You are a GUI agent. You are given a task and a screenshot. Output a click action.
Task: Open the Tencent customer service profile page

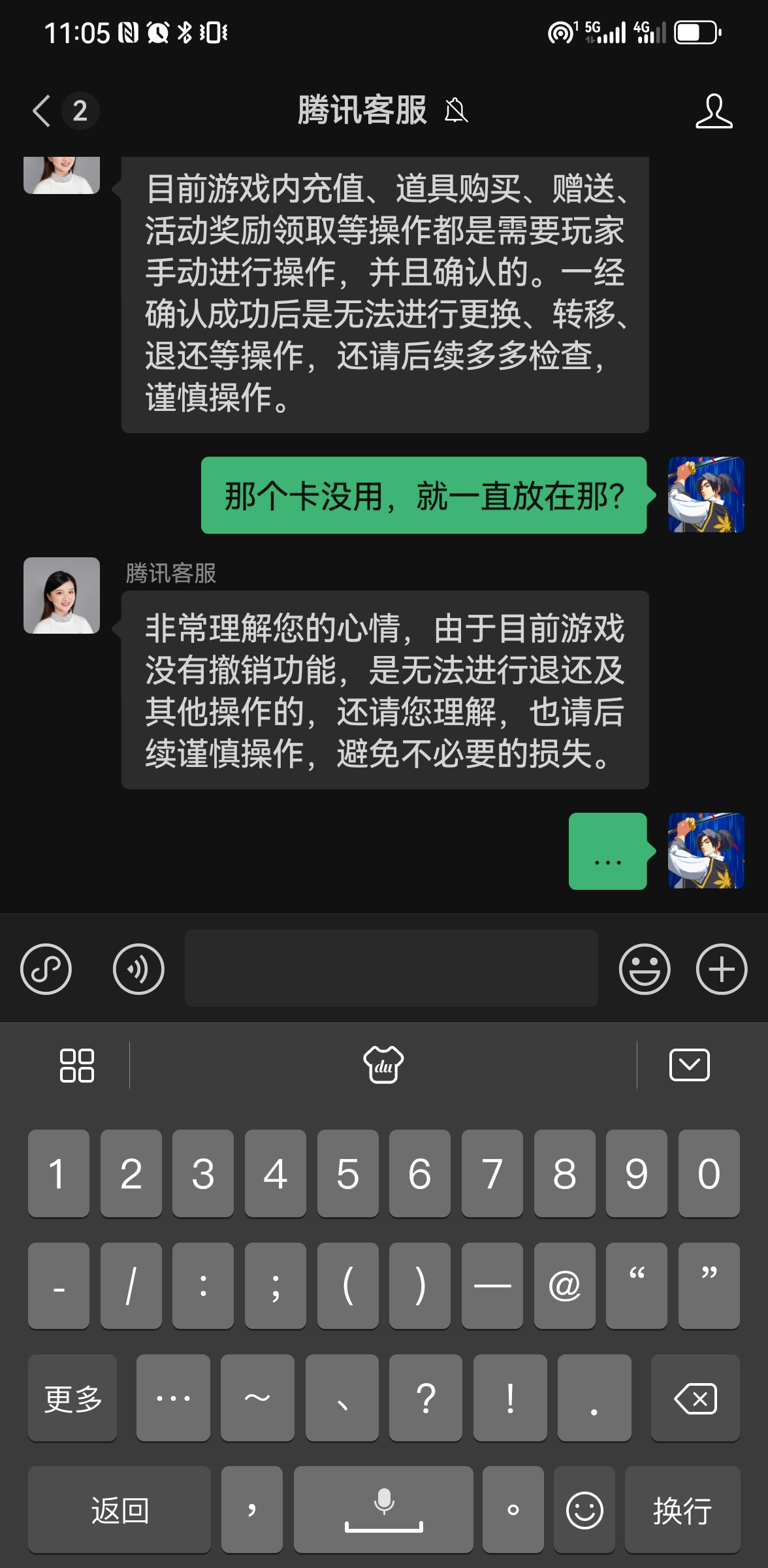pyautogui.click(x=713, y=110)
